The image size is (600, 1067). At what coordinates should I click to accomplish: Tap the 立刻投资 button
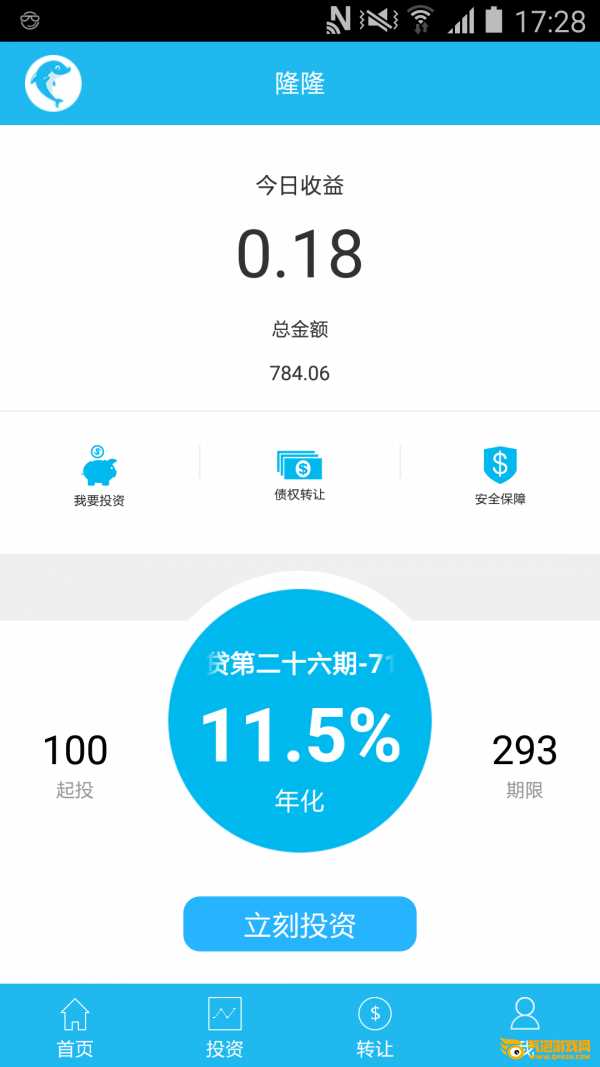(x=299, y=924)
